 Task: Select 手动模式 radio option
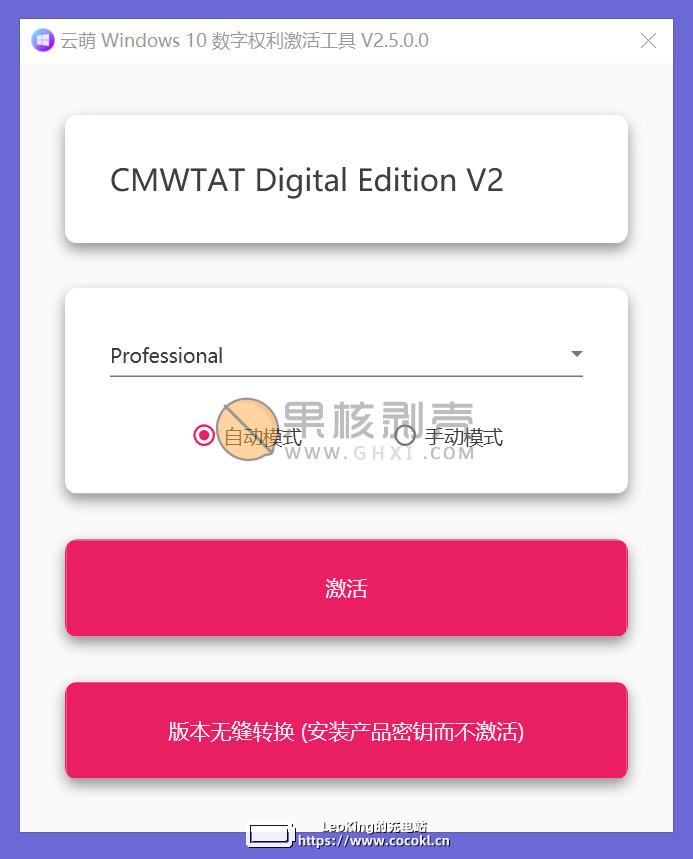(405, 436)
